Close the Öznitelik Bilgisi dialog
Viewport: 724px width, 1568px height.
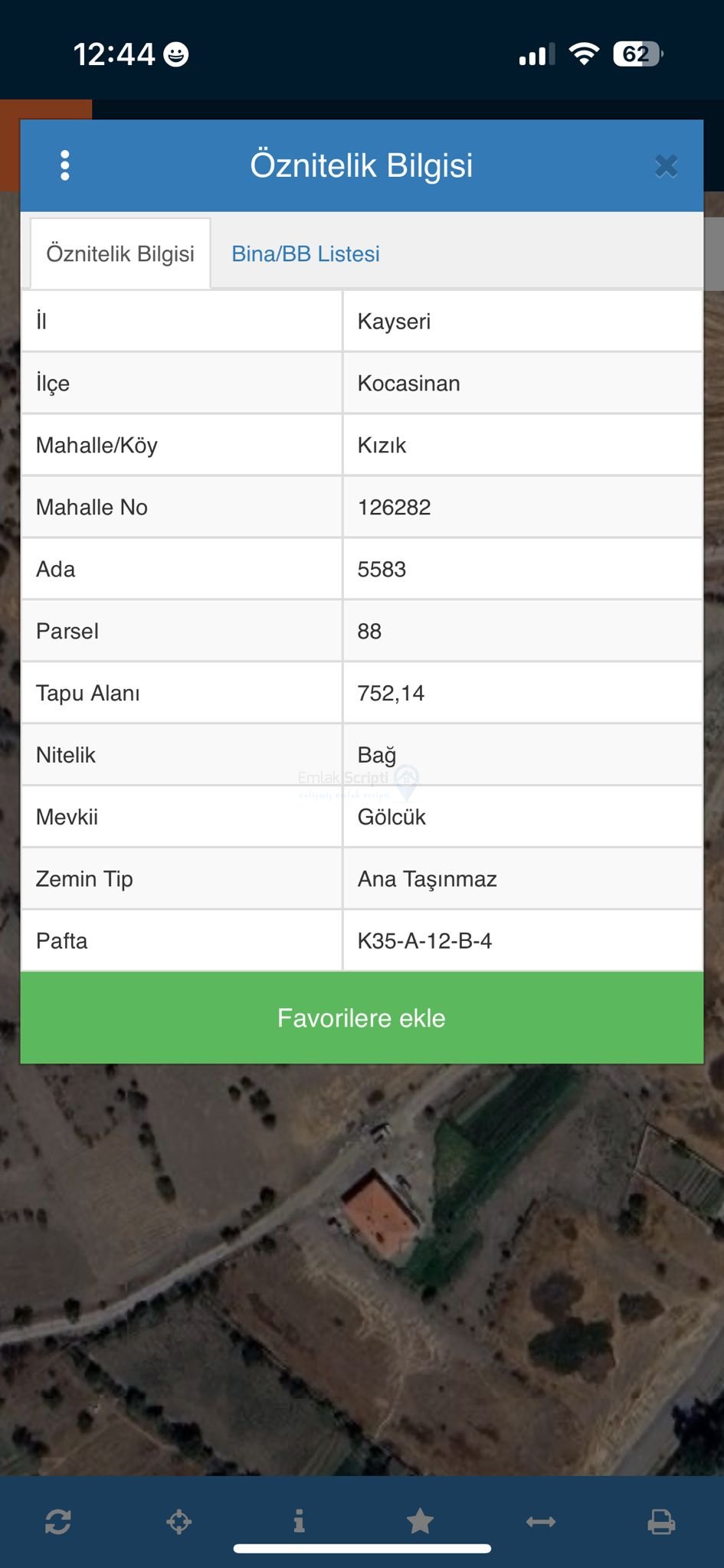[x=666, y=165]
